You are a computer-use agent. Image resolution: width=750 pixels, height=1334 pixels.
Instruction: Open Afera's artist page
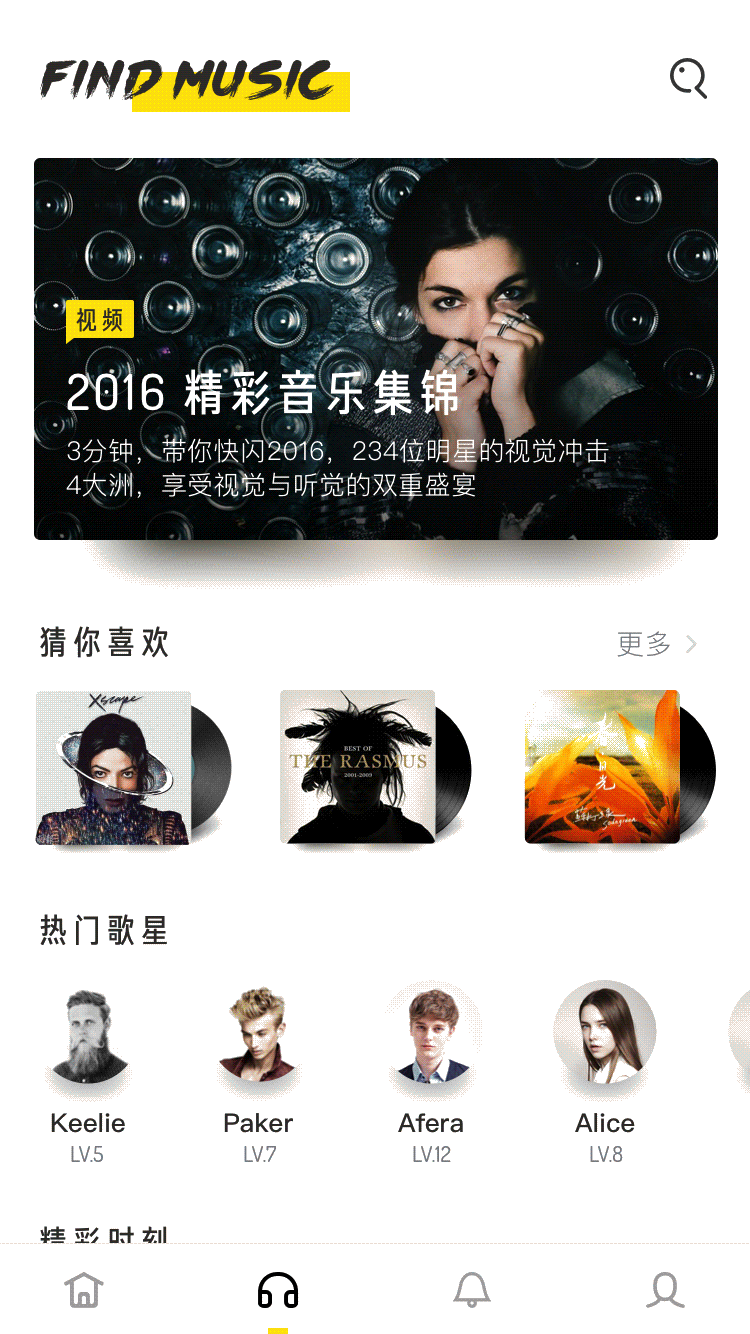431,1075
